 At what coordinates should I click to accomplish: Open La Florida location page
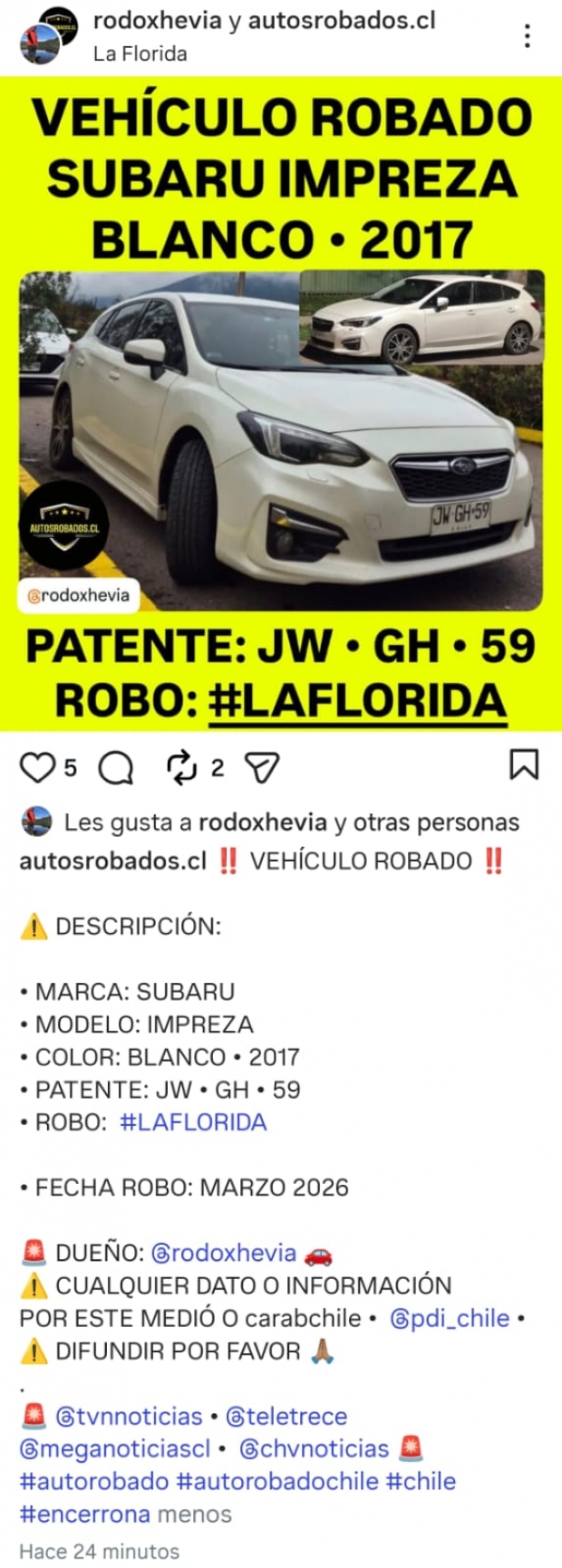click(x=140, y=53)
